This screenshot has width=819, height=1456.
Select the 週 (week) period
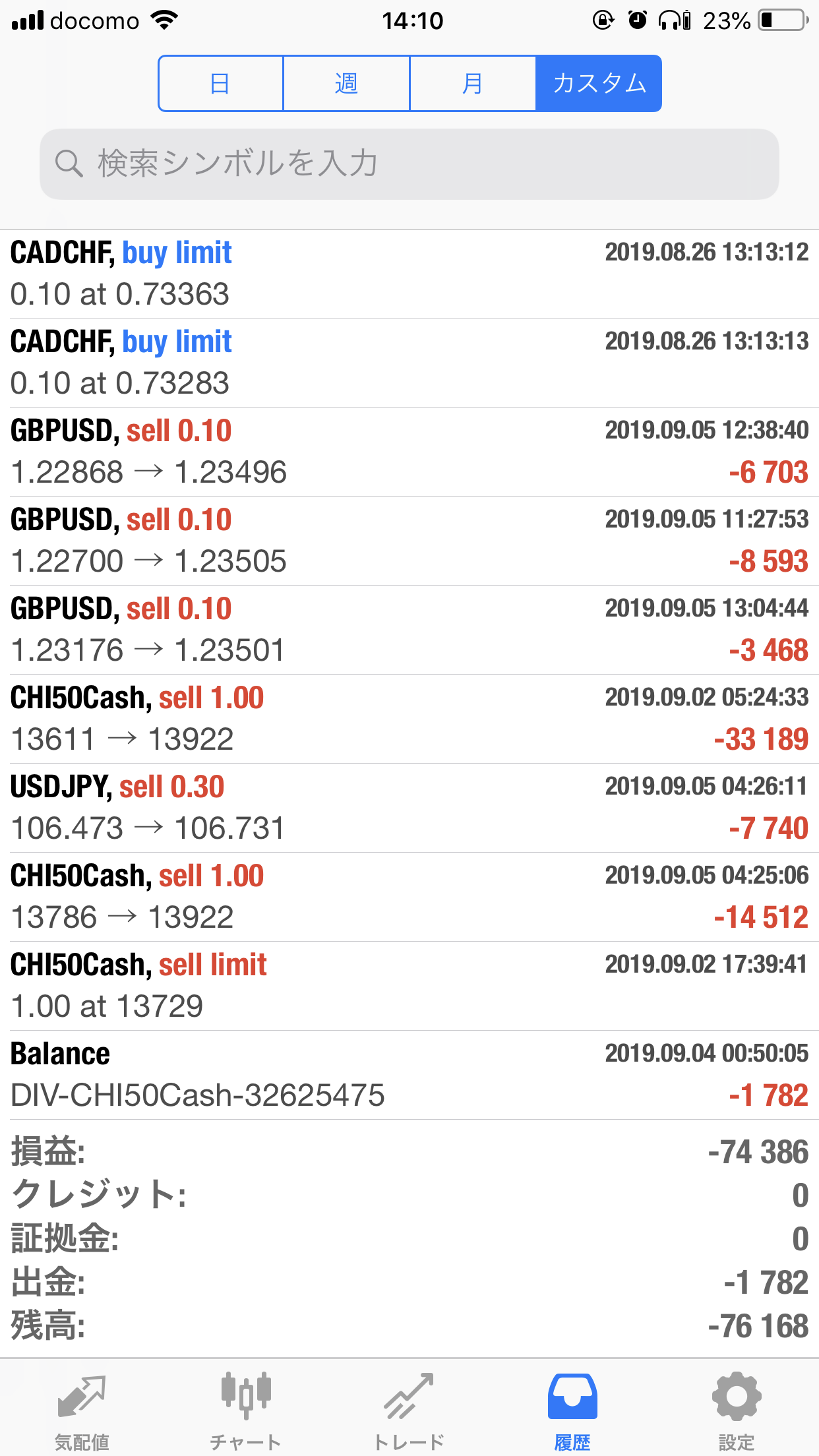click(346, 84)
